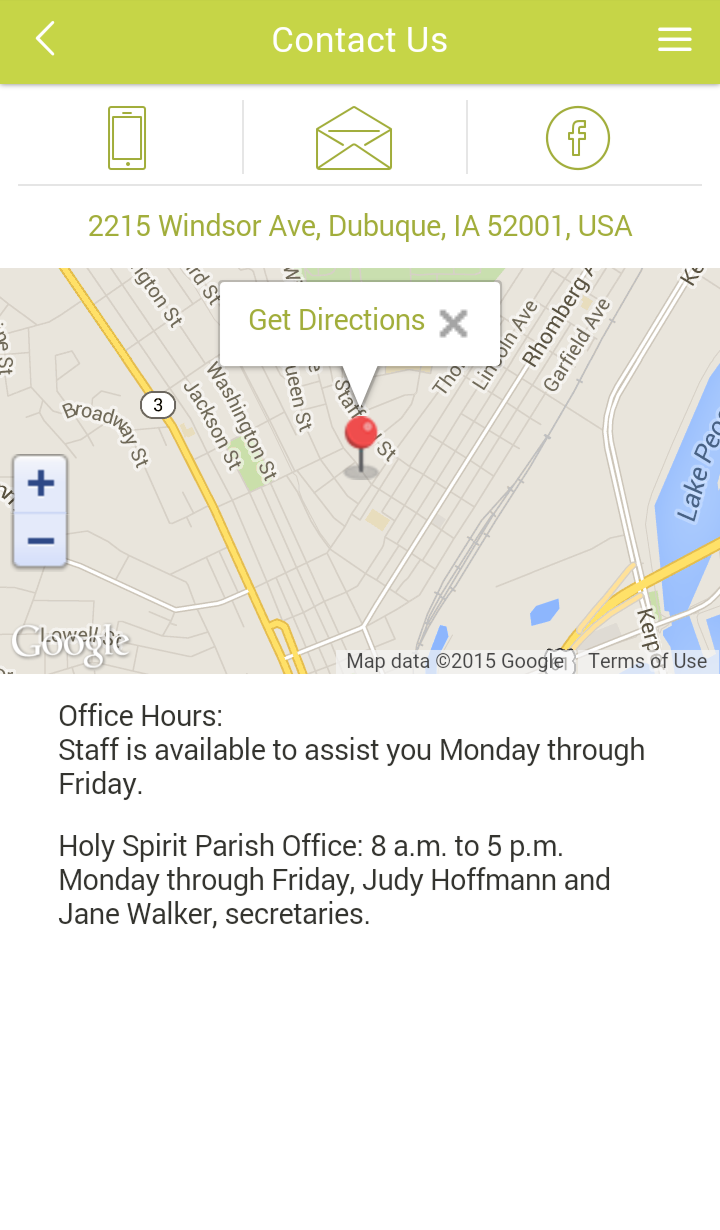
Task: Open the email envelope icon
Action: point(354,138)
